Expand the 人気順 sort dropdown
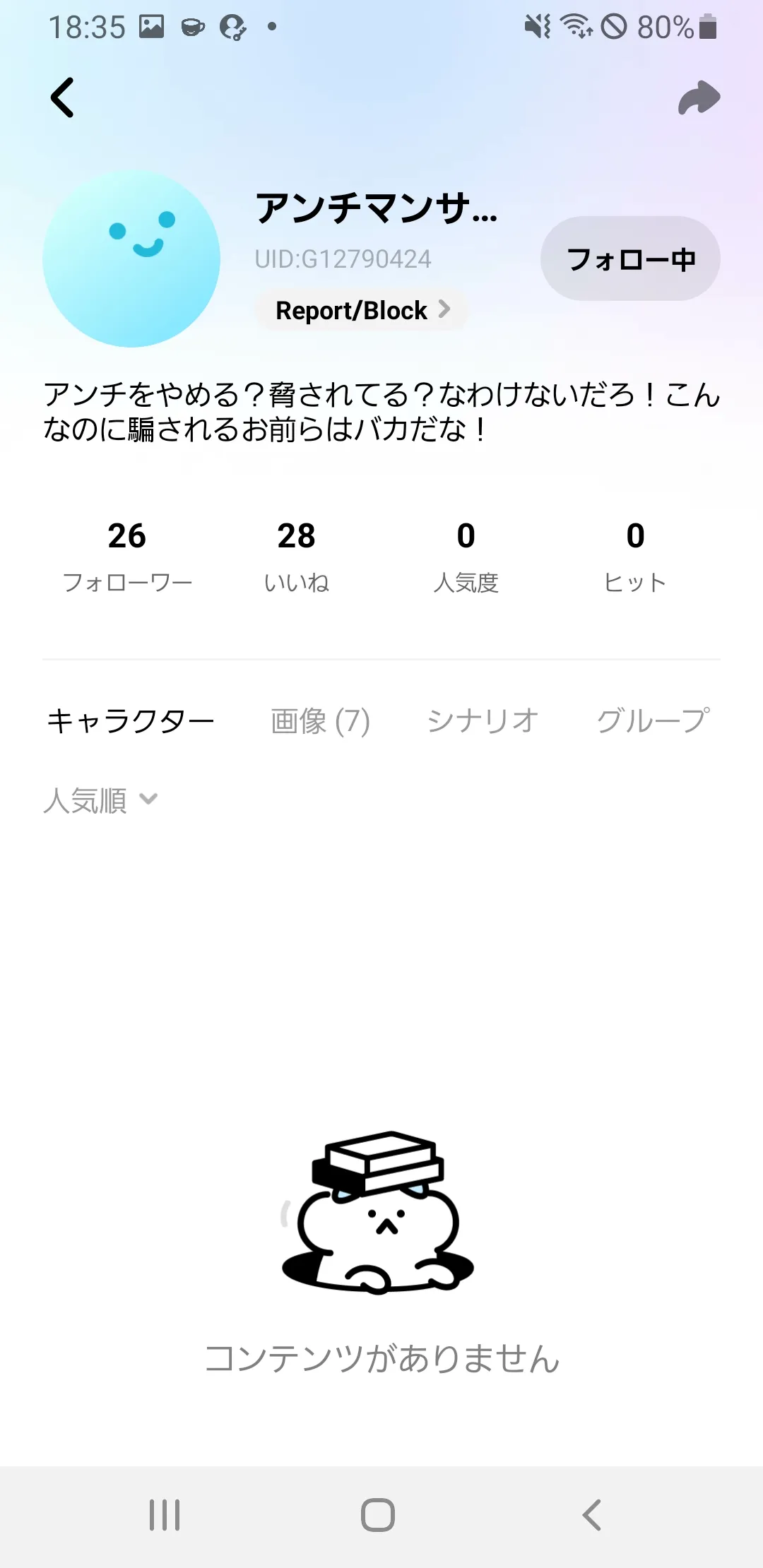 pos(100,800)
